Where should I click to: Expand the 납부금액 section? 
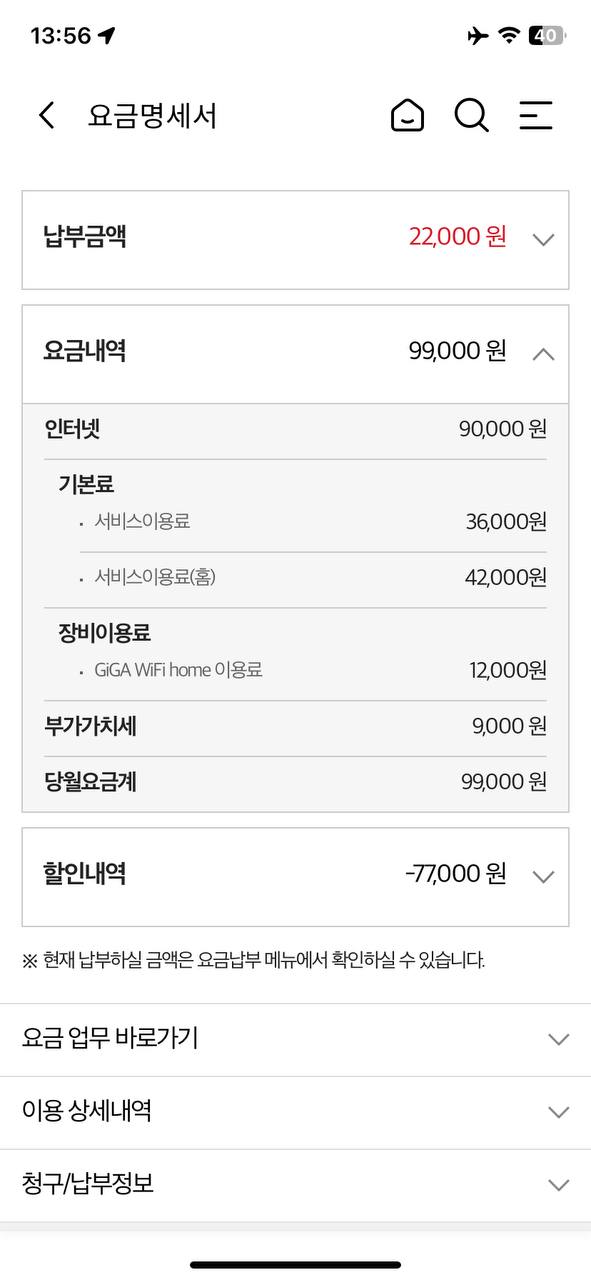coord(295,239)
